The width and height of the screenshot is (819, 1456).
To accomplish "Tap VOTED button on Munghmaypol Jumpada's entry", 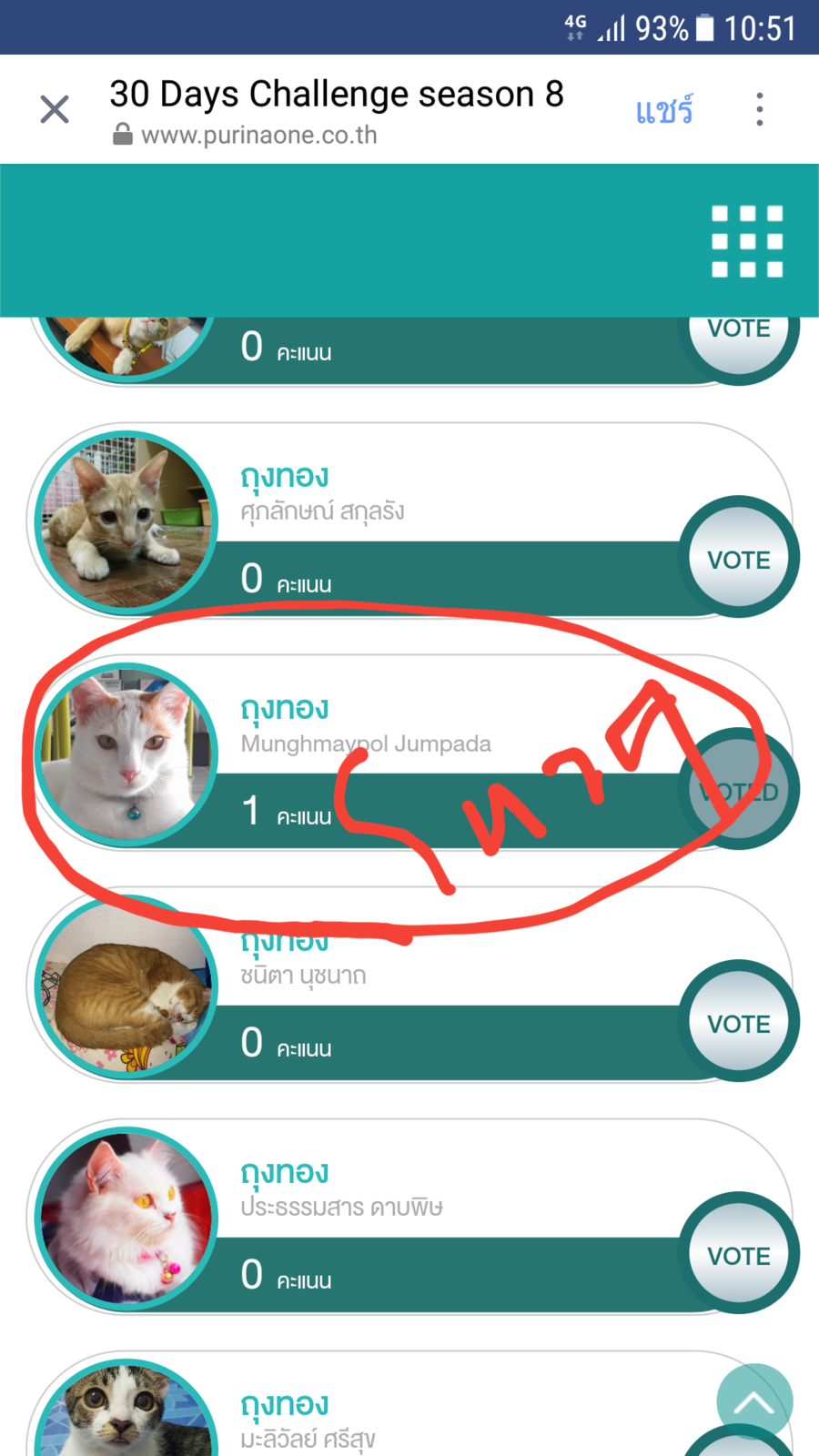I will click(x=739, y=791).
